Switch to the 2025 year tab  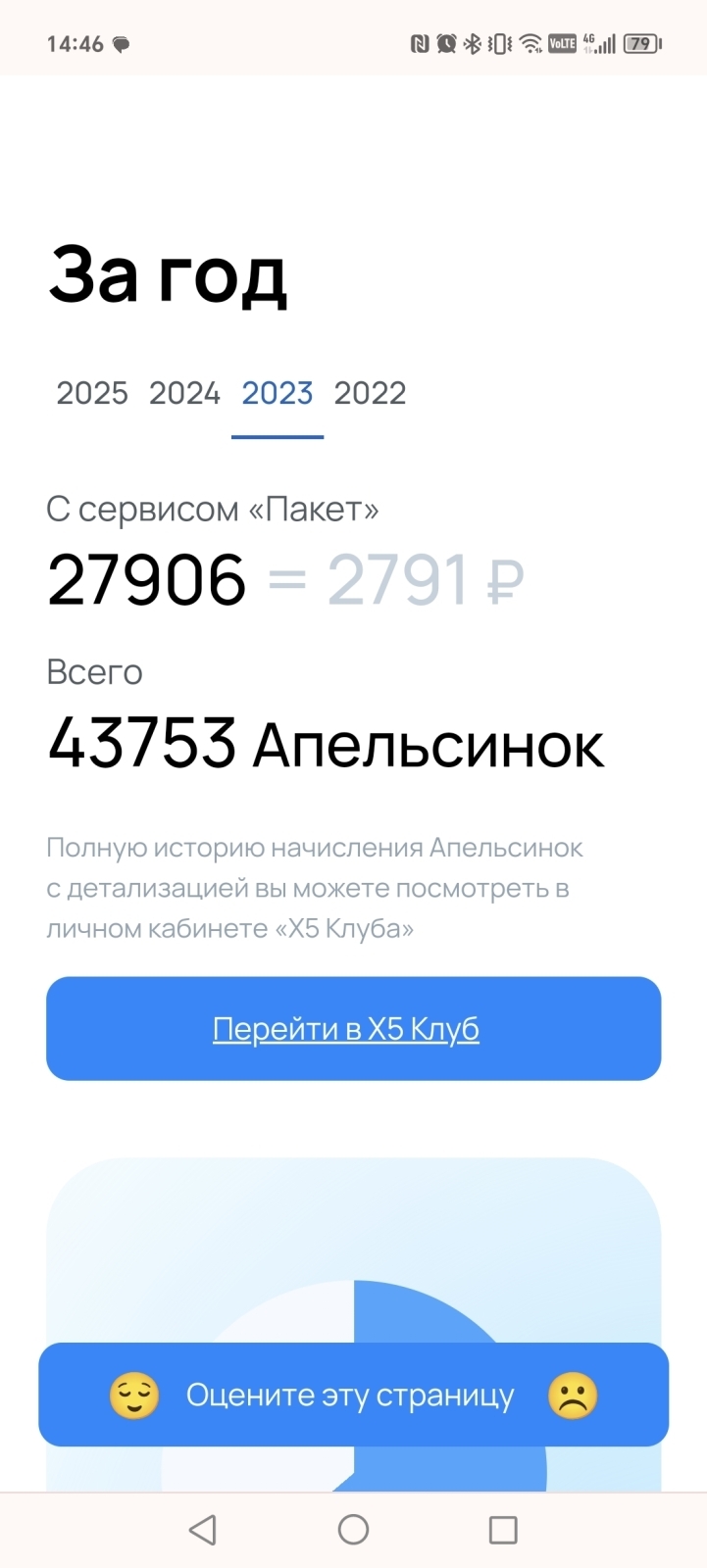pyautogui.click(x=92, y=393)
